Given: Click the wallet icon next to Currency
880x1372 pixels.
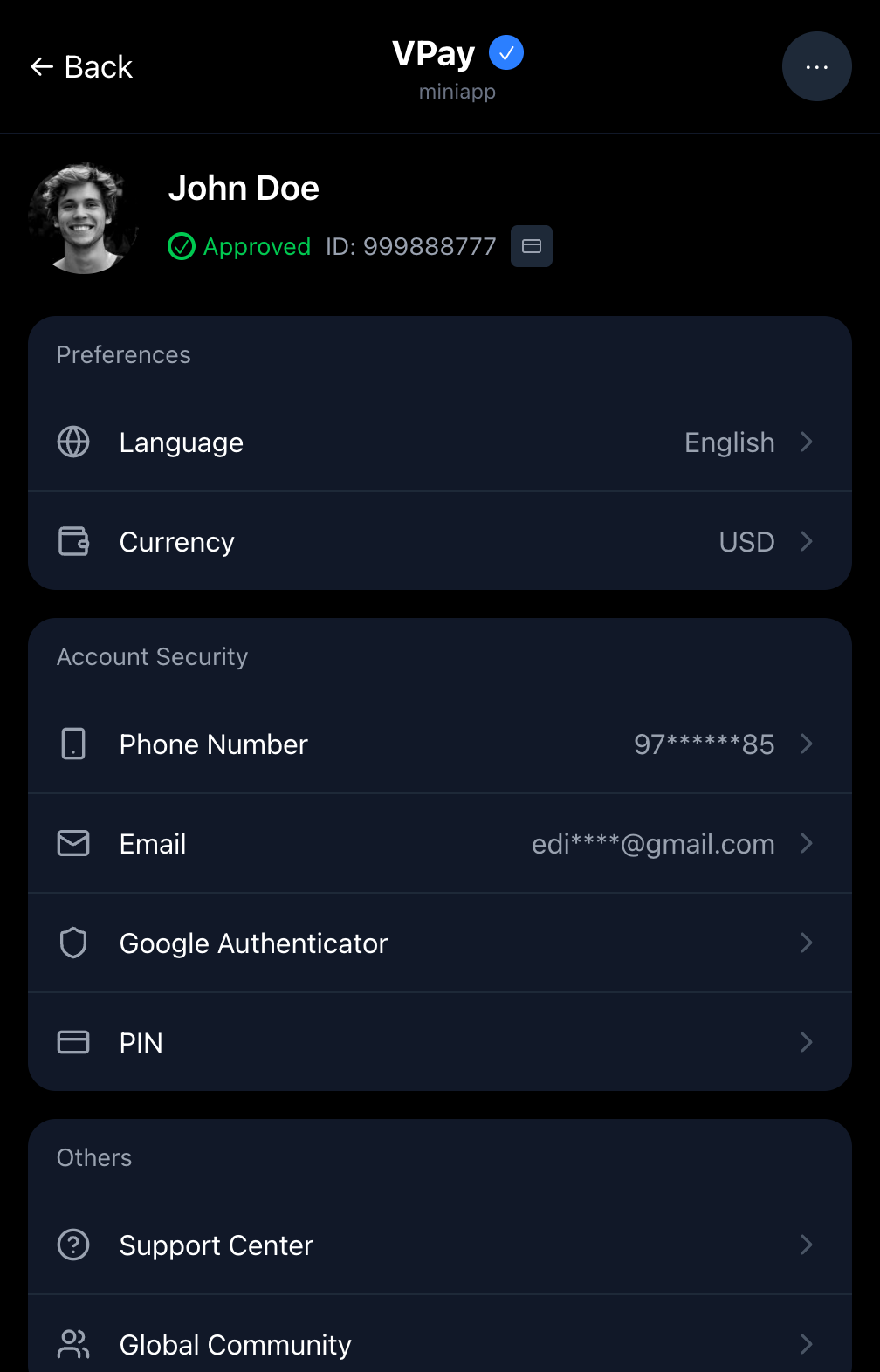Looking at the screenshot, I should [73, 541].
